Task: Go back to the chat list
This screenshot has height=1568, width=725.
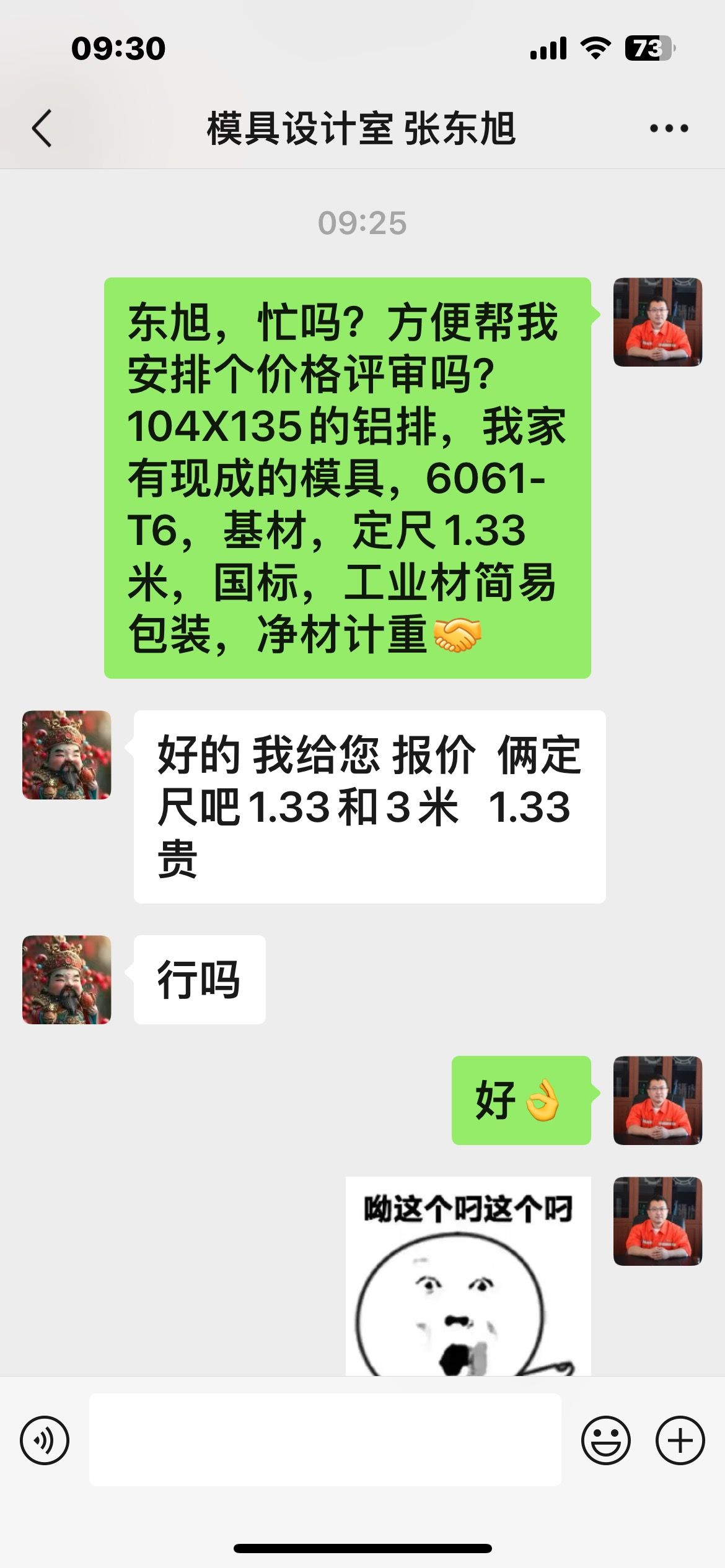Action: point(42,129)
